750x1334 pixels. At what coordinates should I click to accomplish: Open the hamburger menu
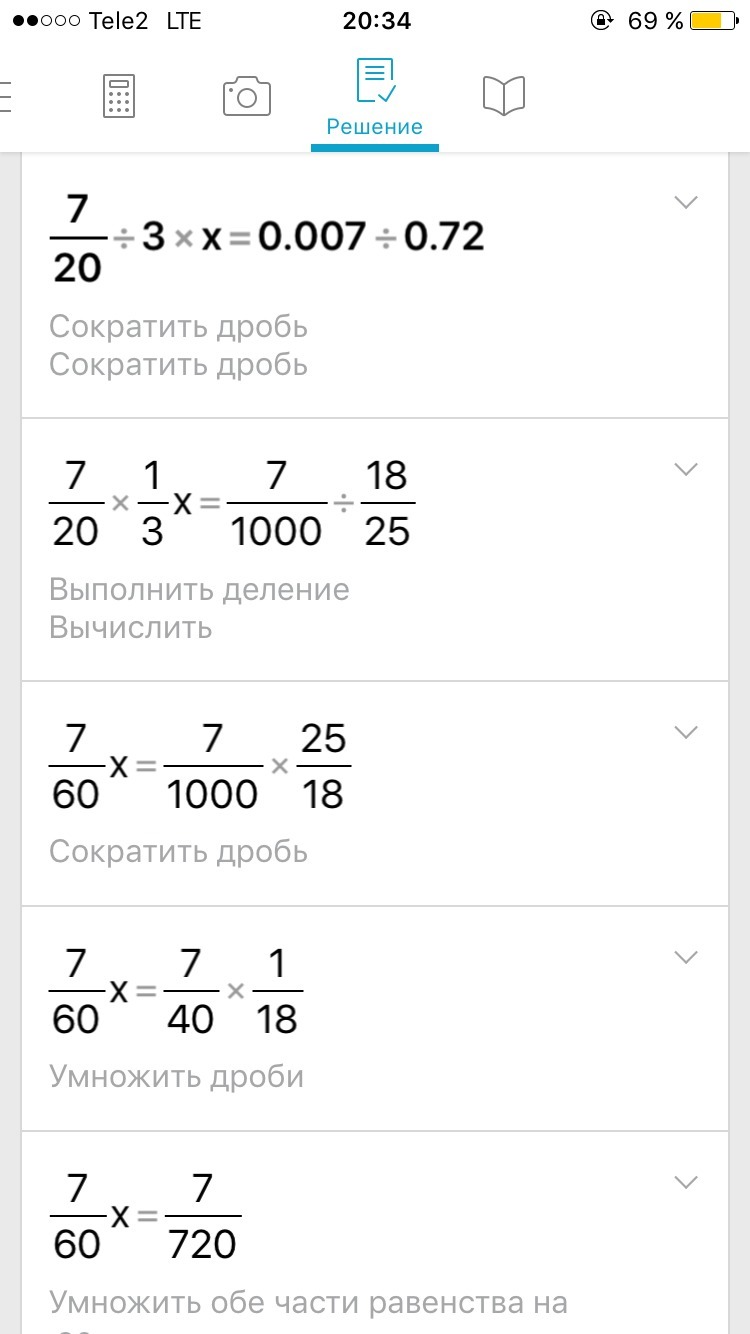[5, 97]
